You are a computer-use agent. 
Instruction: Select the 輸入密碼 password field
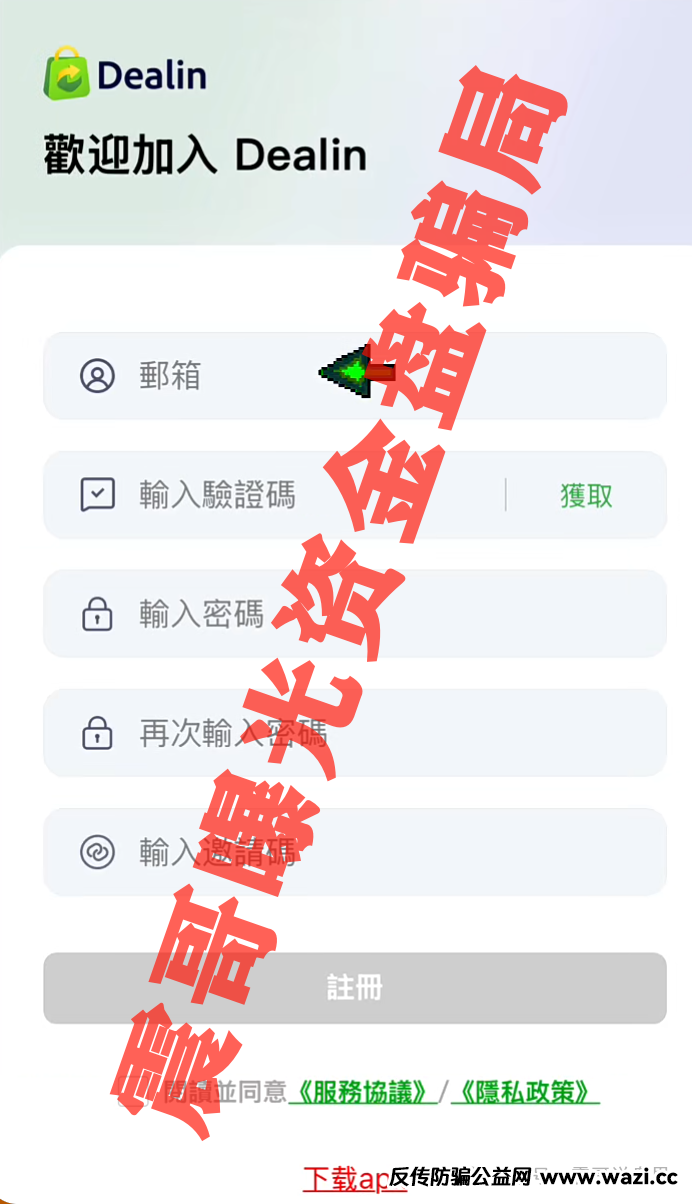[x=355, y=614]
